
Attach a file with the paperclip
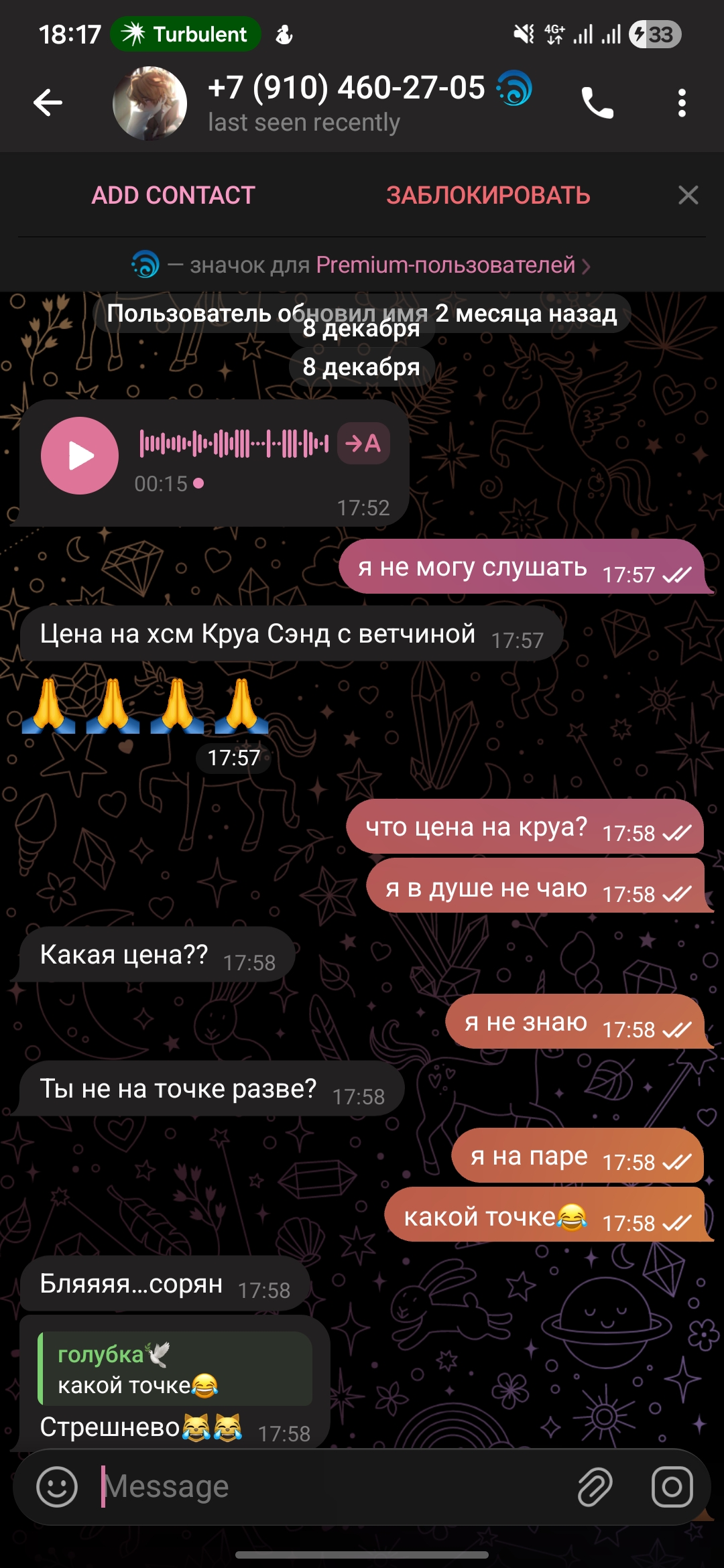pos(595,1486)
